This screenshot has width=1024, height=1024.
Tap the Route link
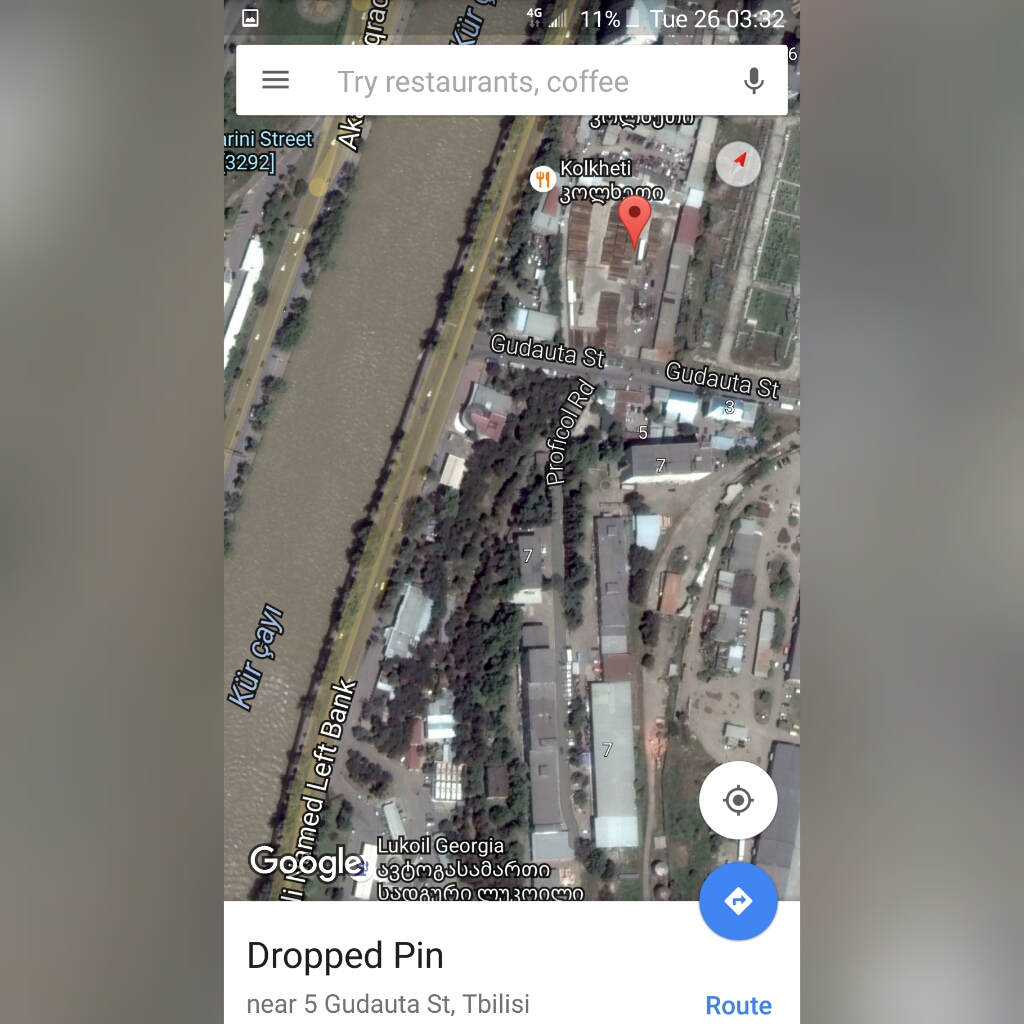point(738,1005)
